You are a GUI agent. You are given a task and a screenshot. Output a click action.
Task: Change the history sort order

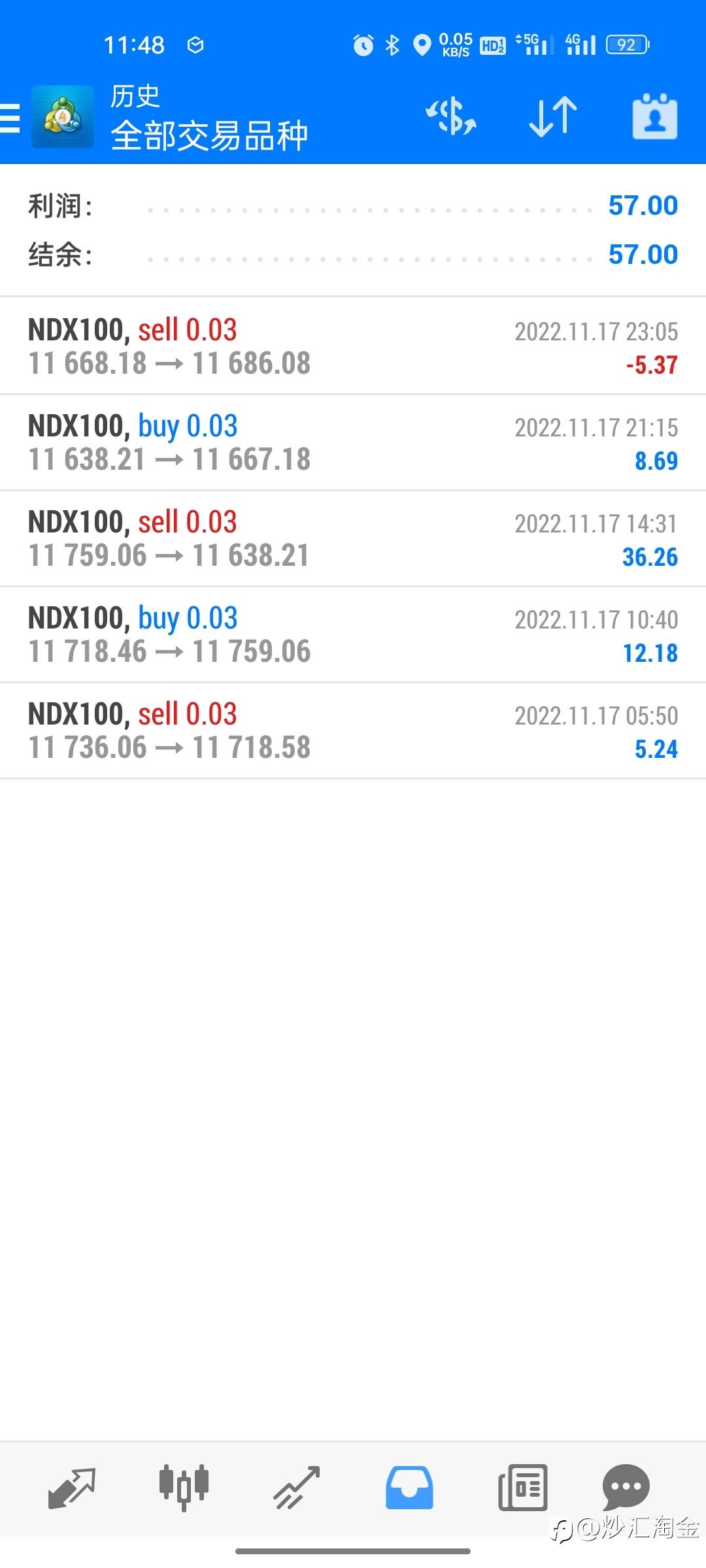coord(553,118)
